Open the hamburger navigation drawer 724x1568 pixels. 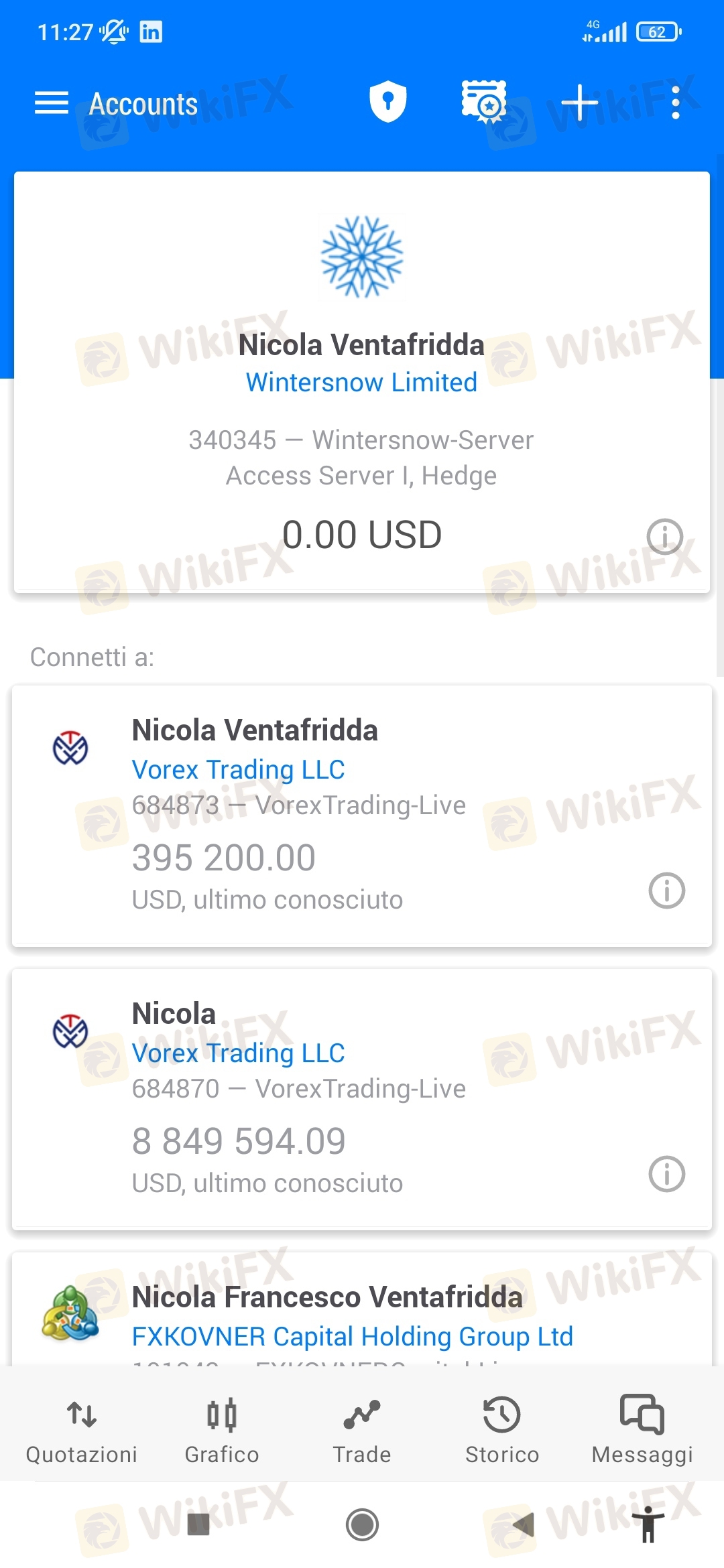click(52, 103)
